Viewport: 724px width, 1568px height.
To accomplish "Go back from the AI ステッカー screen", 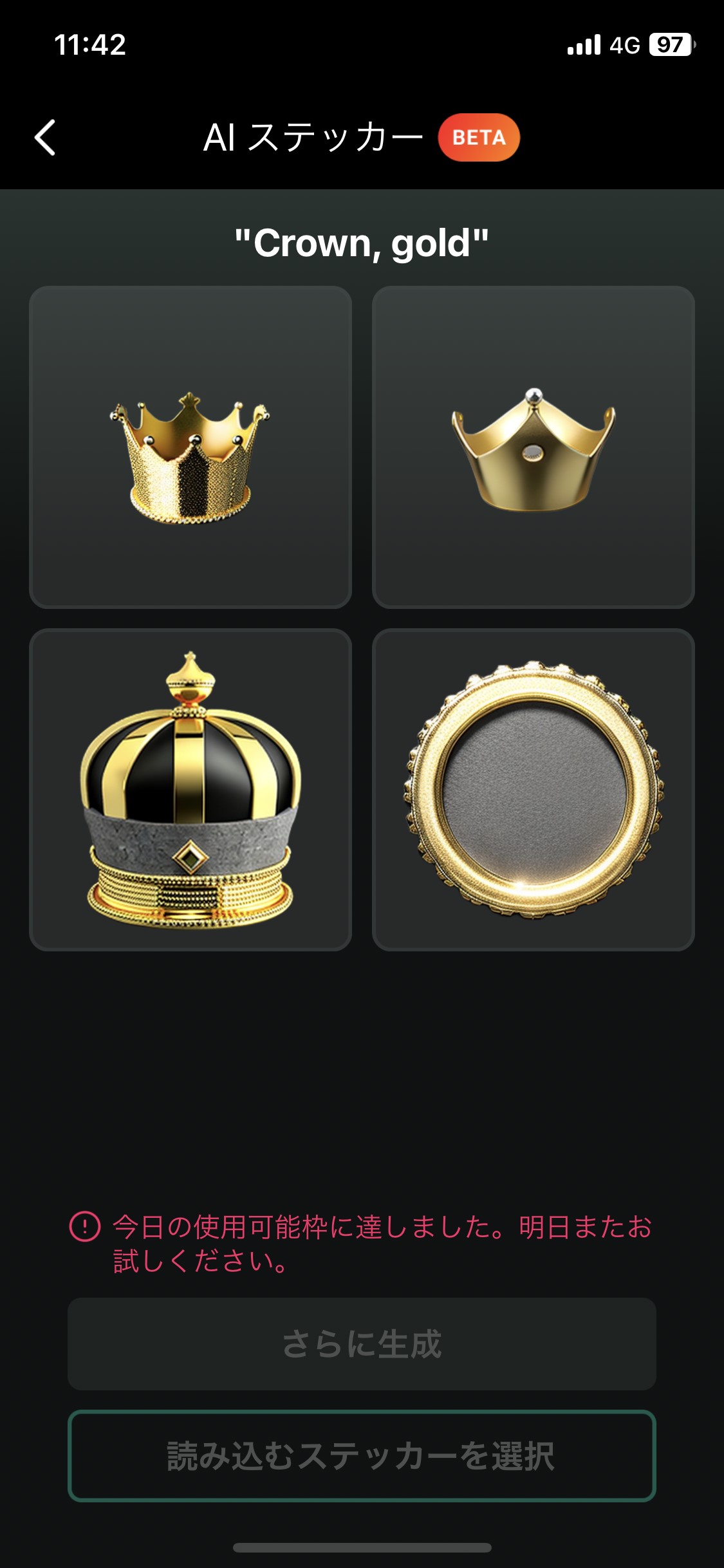I will coord(45,138).
